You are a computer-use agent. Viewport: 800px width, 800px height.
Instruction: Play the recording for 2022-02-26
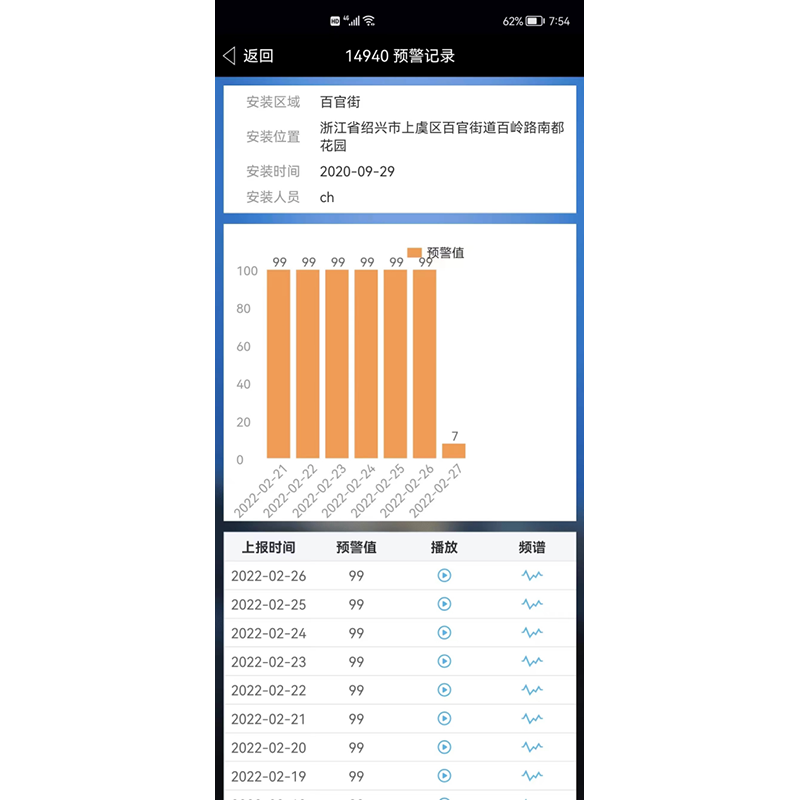(445, 576)
